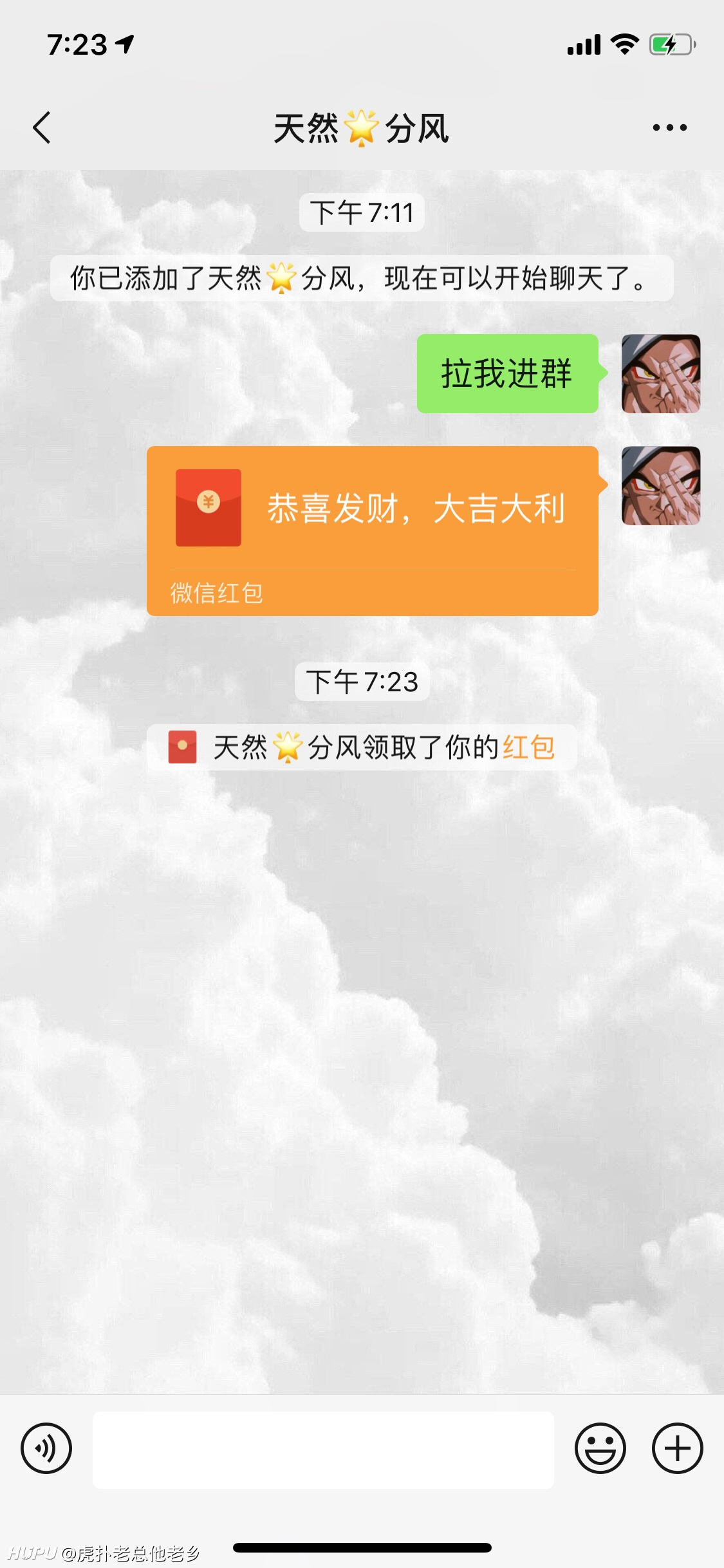This screenshot has width=724, height=1568.
Task: Tap the avatar next to 拉我进群
Action: (x=661, y=373)
